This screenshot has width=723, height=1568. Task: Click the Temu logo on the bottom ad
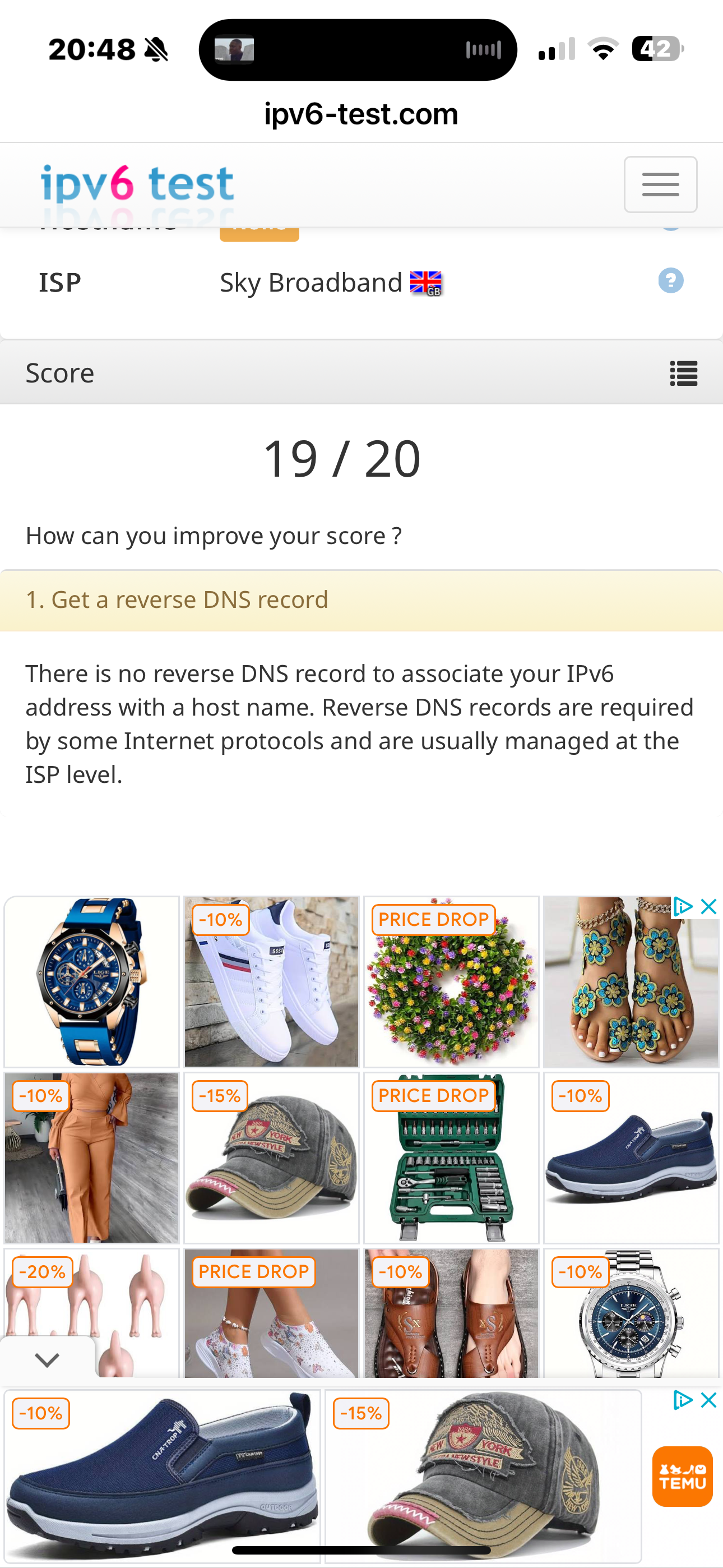[682, 1477]
